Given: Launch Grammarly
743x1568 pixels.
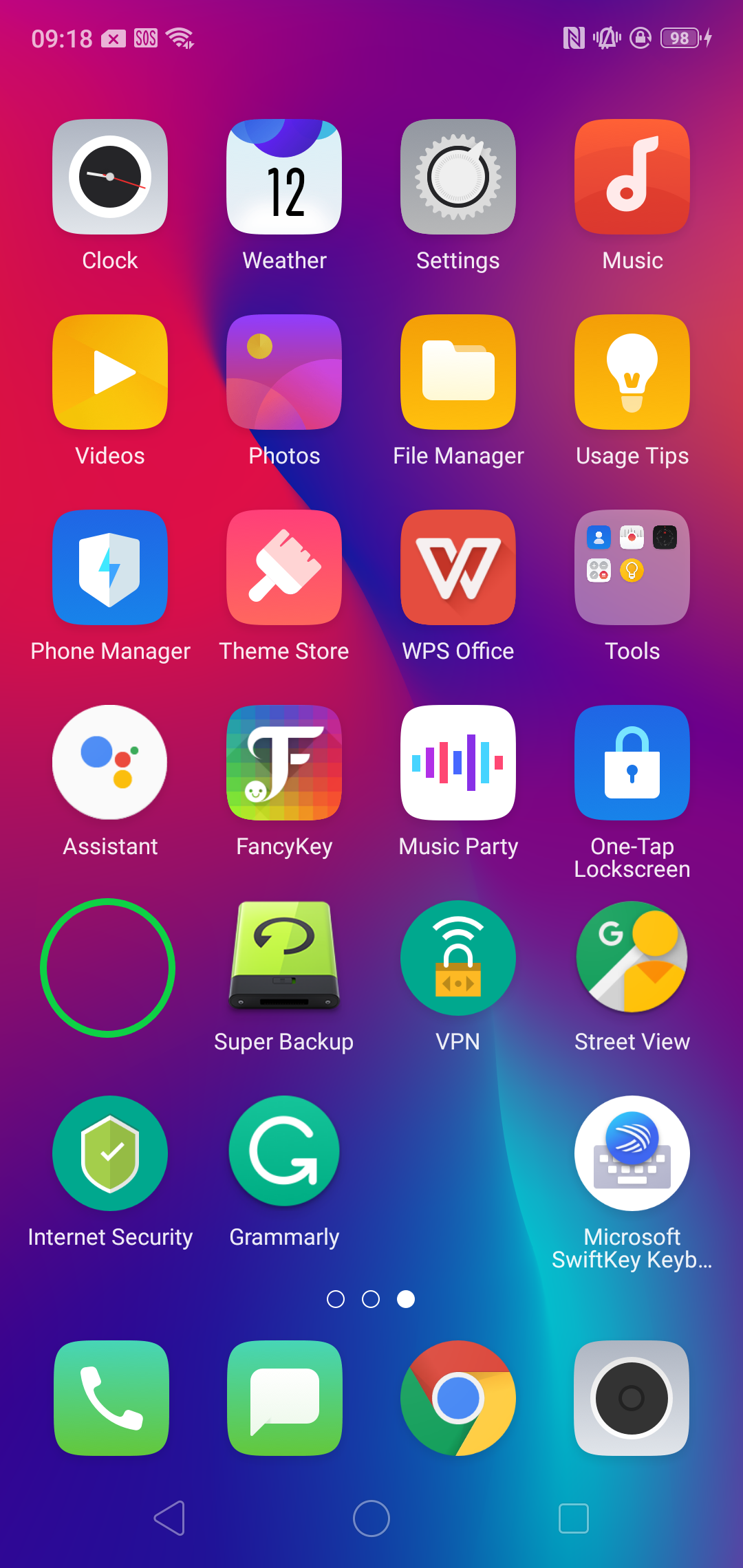Looking at the screenshot, I should point(284,1153).
